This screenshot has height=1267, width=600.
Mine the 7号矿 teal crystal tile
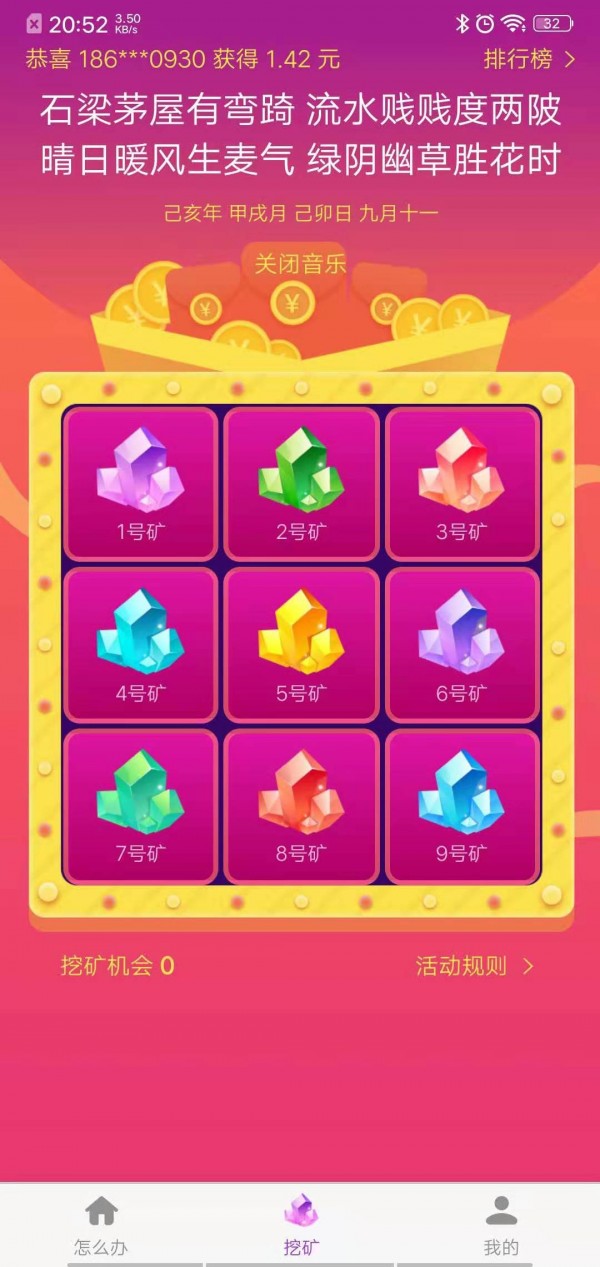coord(140,806)
